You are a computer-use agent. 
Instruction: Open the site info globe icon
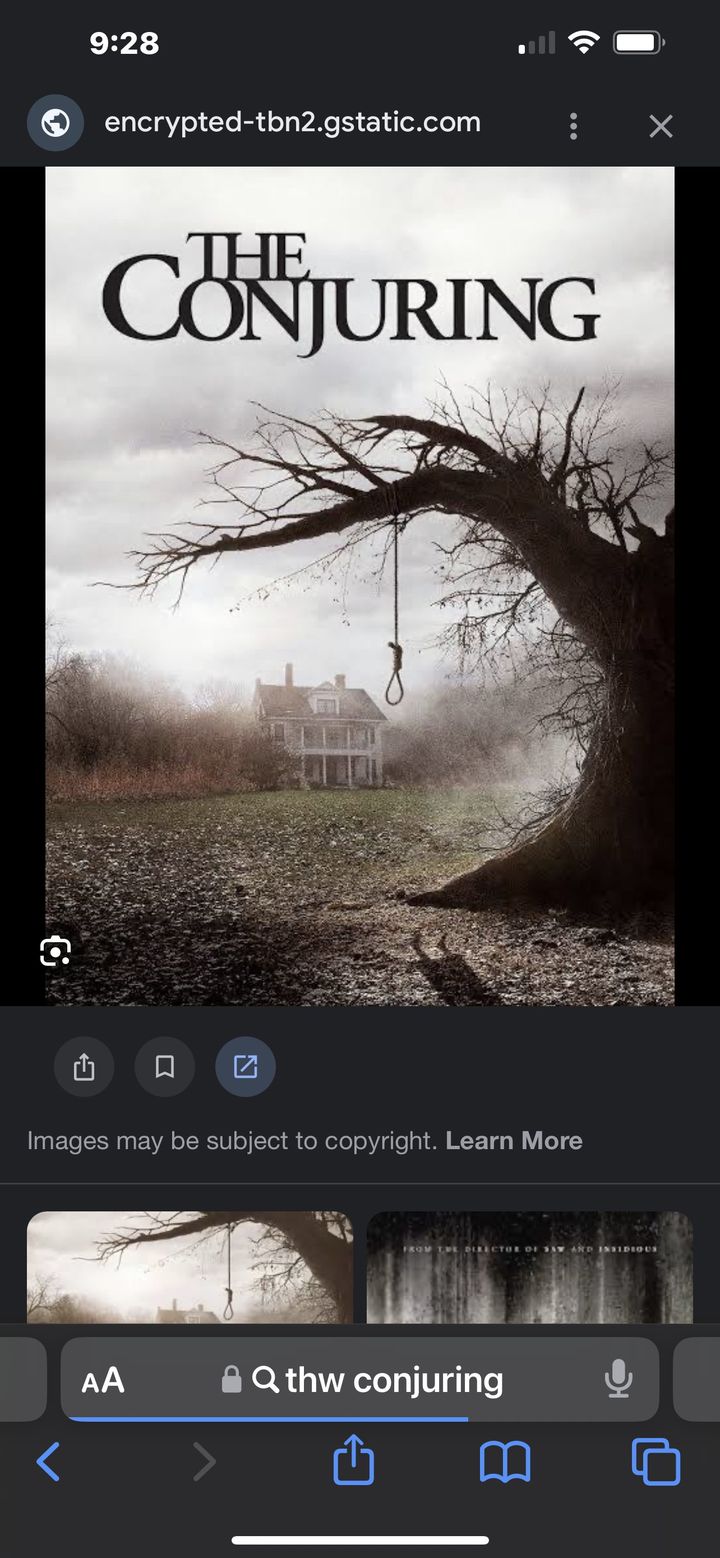[x=55, y=125]
